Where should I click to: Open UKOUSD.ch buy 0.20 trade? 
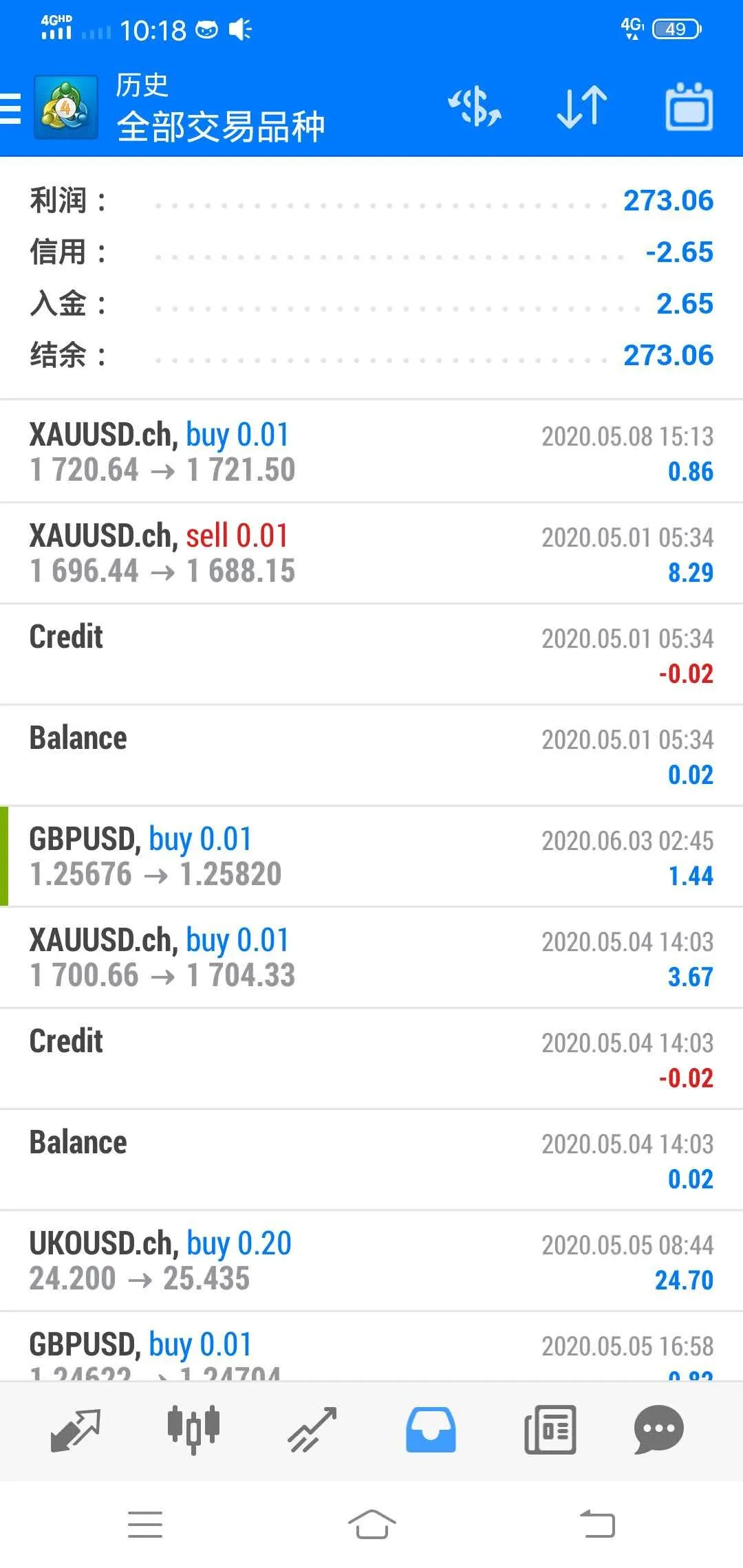click(371, 1261)
